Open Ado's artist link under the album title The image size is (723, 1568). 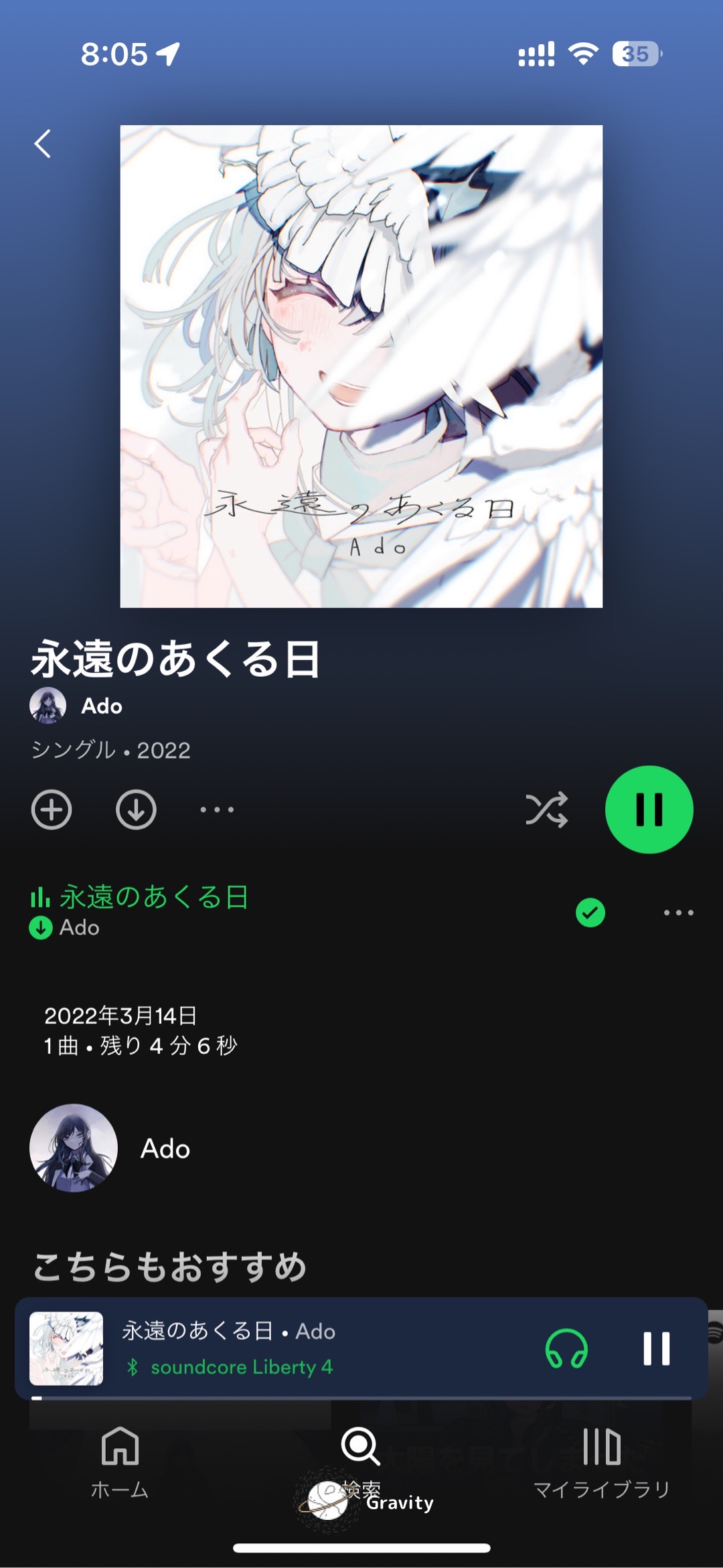point(100,706)
